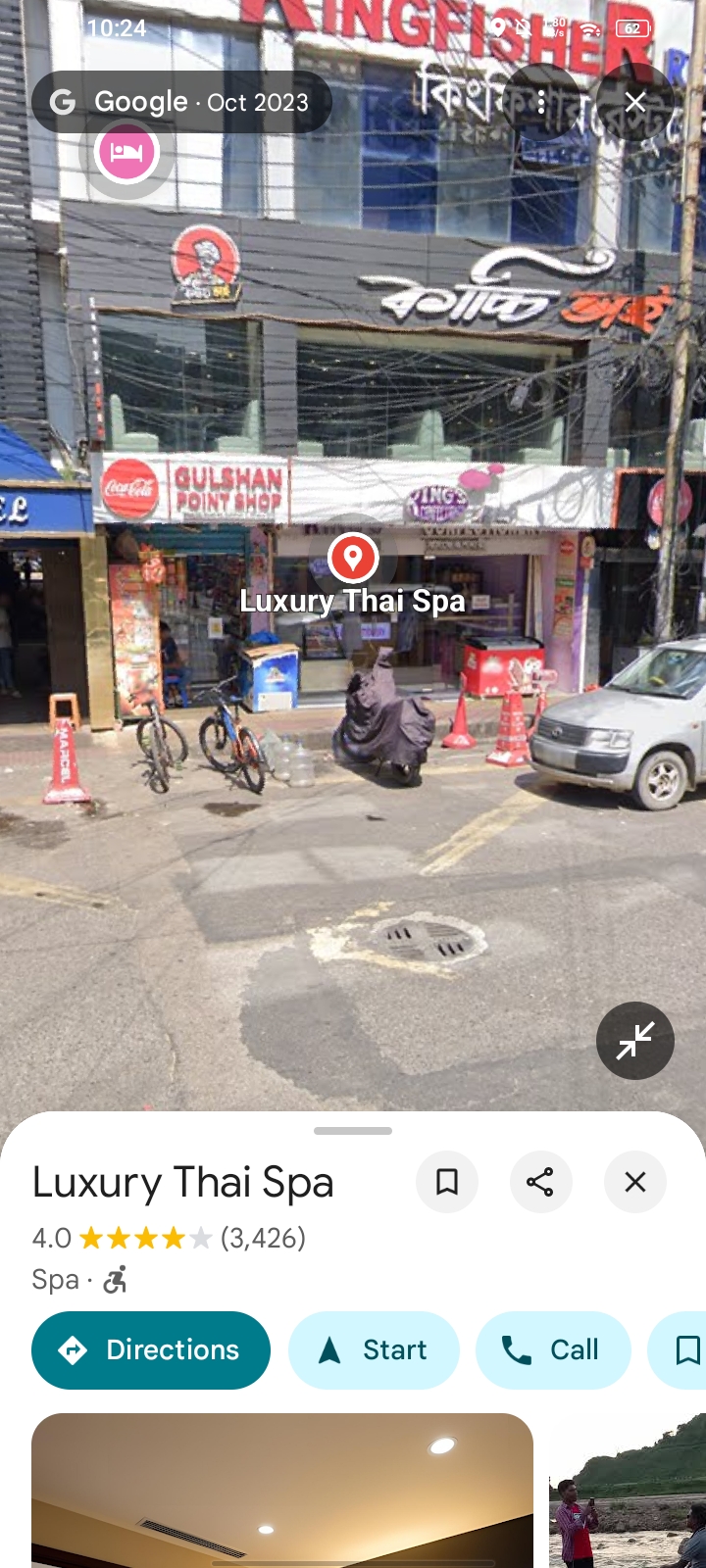Call Luxury Thai Spa
The height and width of the screenshot is (1568, 706).
pos(552,1350)
